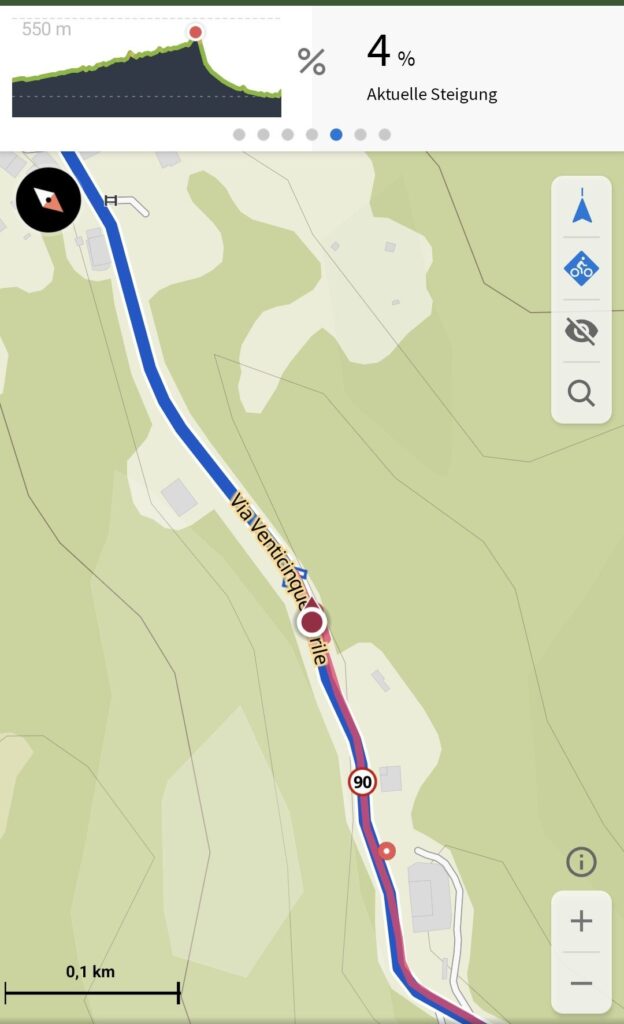The image size is (624, 1024).
Task: Open the map search magnifier
Action: click(x=581, y=393)
